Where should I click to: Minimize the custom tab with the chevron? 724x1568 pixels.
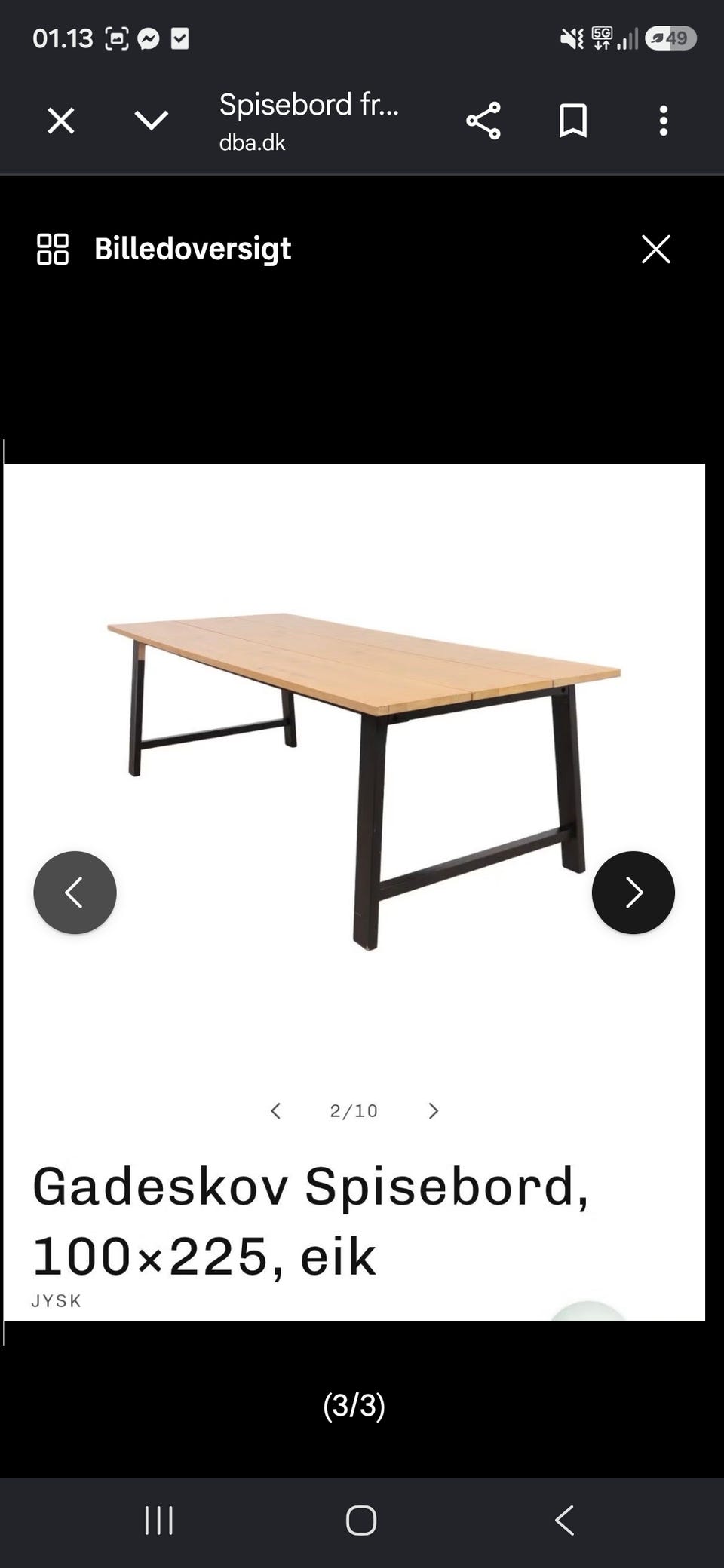[x=151, y=121]
